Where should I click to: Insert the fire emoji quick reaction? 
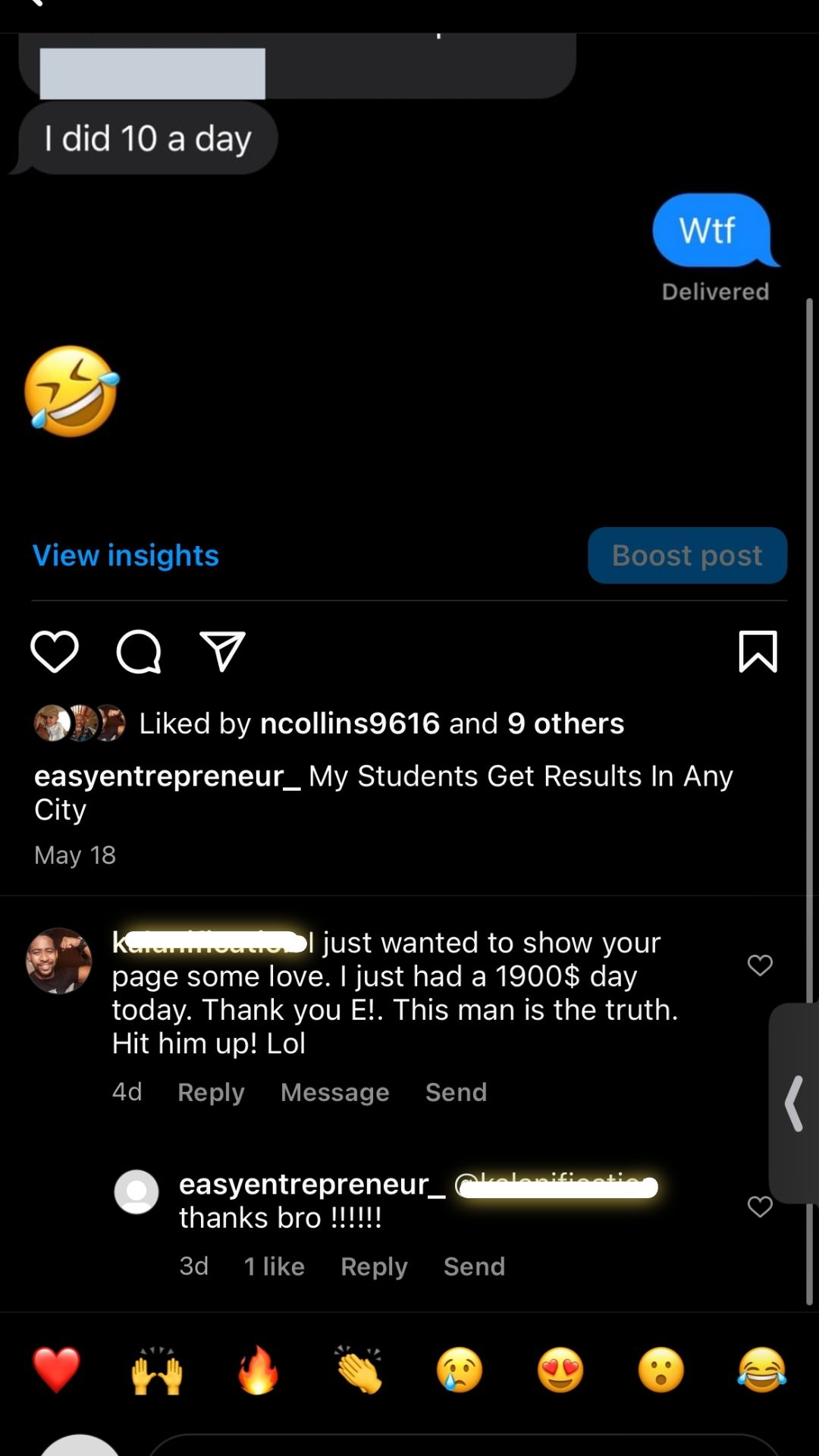[x=258, y=1370]
